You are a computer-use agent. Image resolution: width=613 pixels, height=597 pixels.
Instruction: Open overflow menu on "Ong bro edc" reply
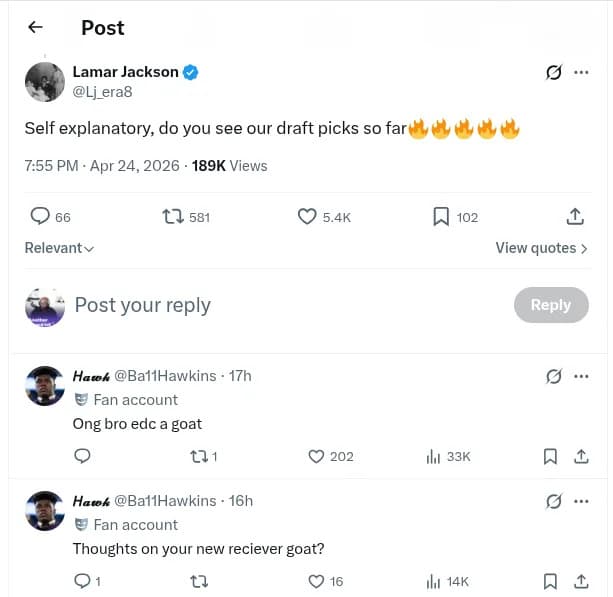tap(581, 377)
